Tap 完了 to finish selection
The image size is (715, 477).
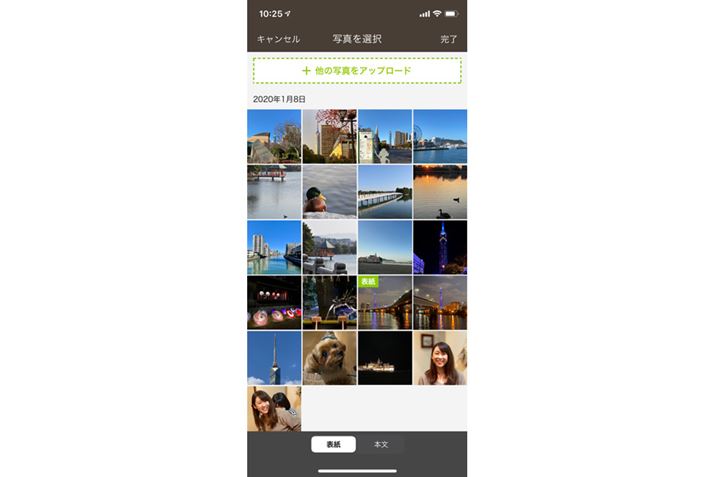[x=449, y=39]
